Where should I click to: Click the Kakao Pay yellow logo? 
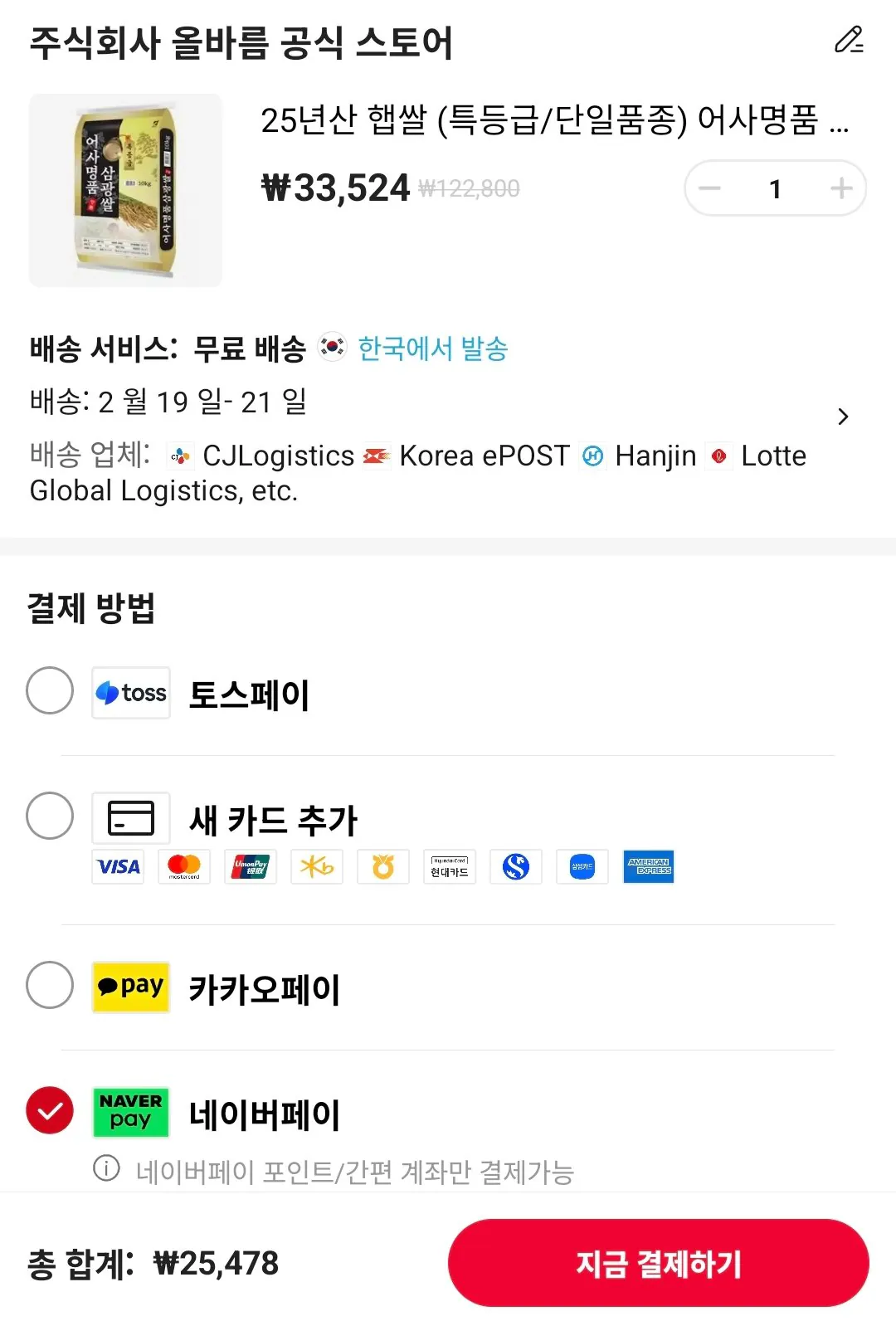click(130, 987)
